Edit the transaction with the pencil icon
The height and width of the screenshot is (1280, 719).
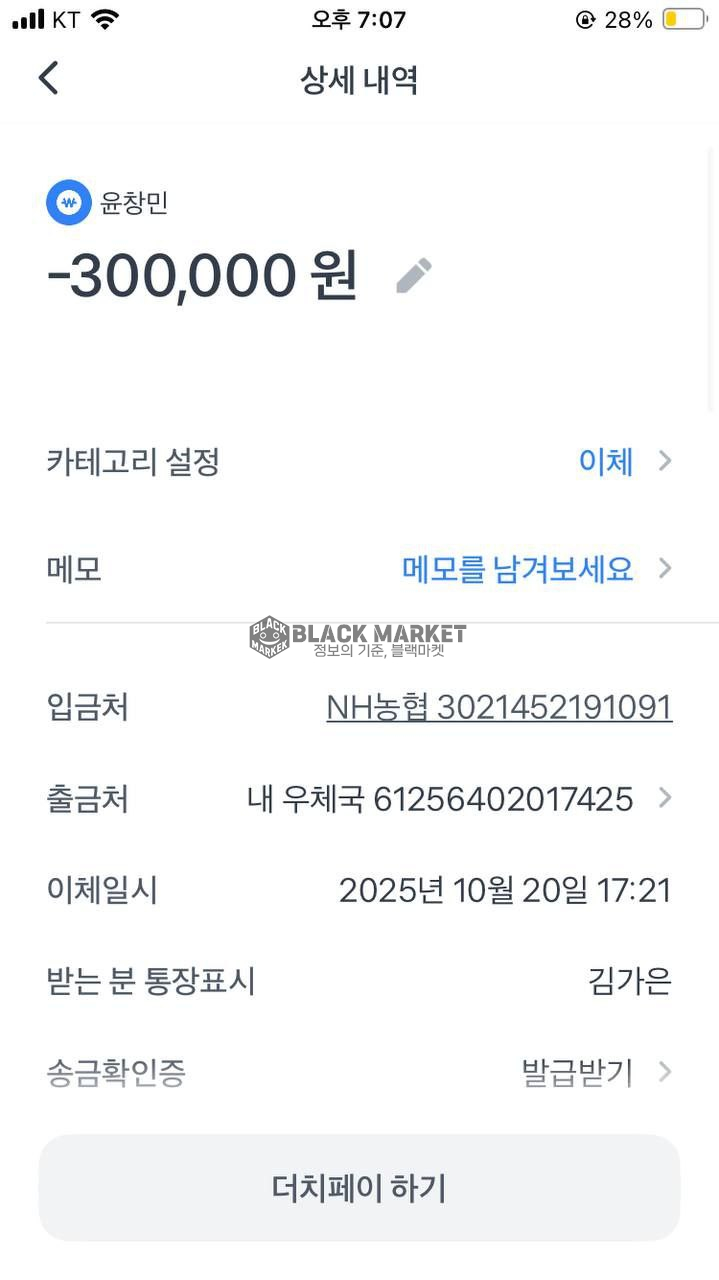tap(414, 275)
